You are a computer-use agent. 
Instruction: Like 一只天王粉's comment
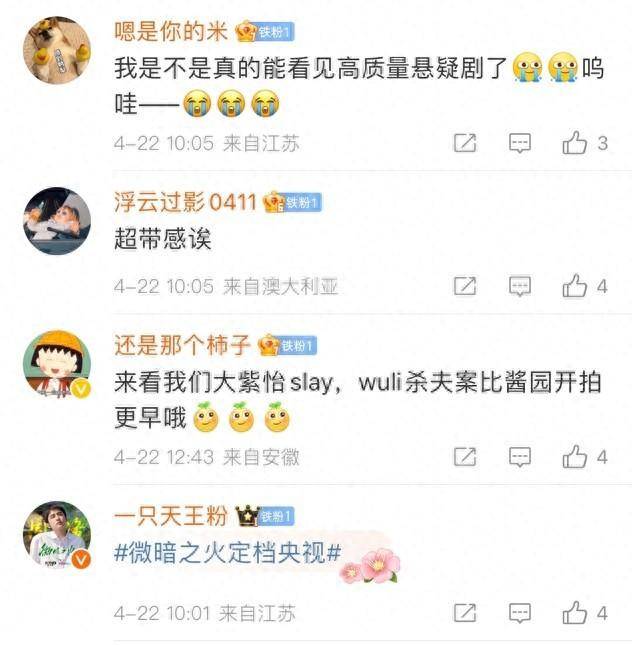click(x=575, y=612)
